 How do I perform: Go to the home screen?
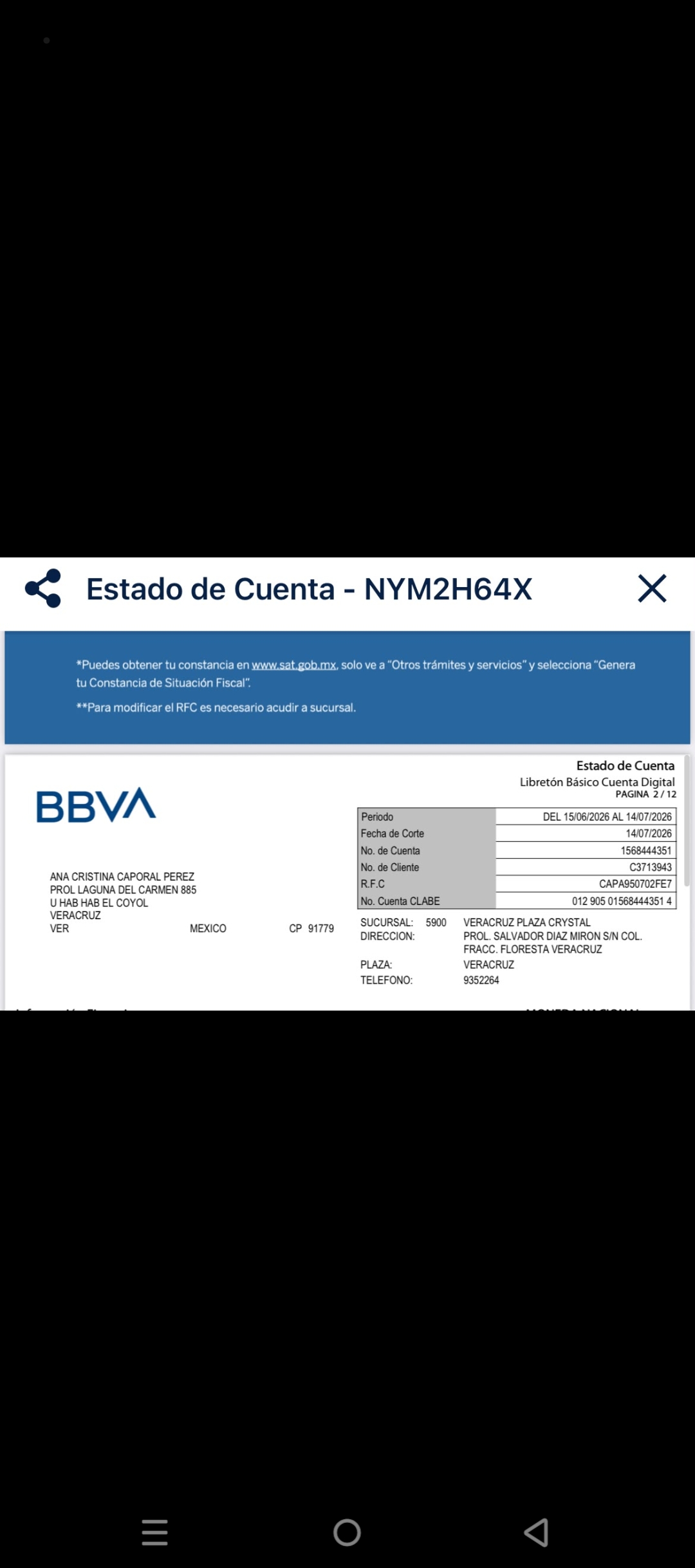pos(347,1532)
